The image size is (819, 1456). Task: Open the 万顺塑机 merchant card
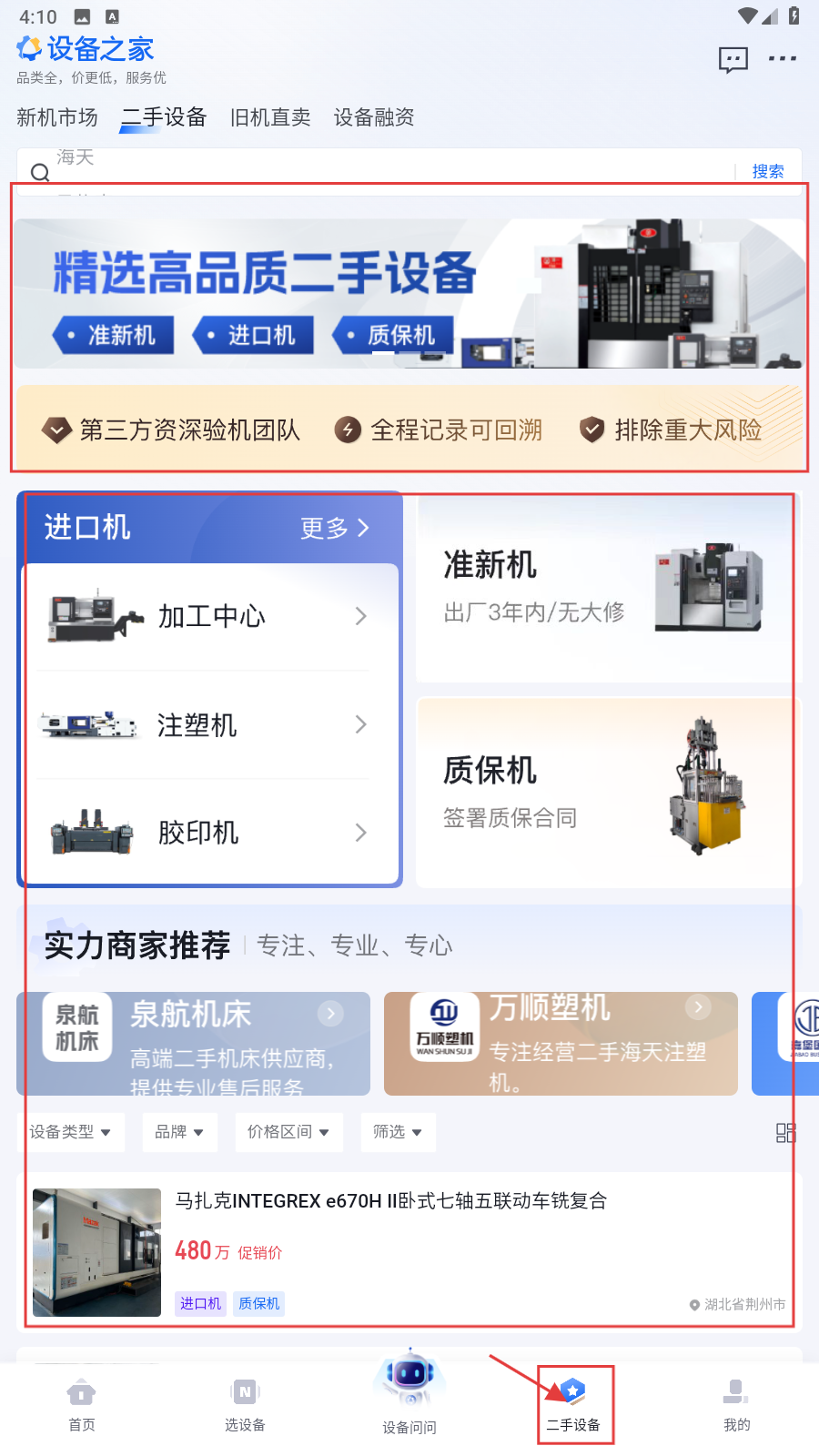[x=561, y=1044]
